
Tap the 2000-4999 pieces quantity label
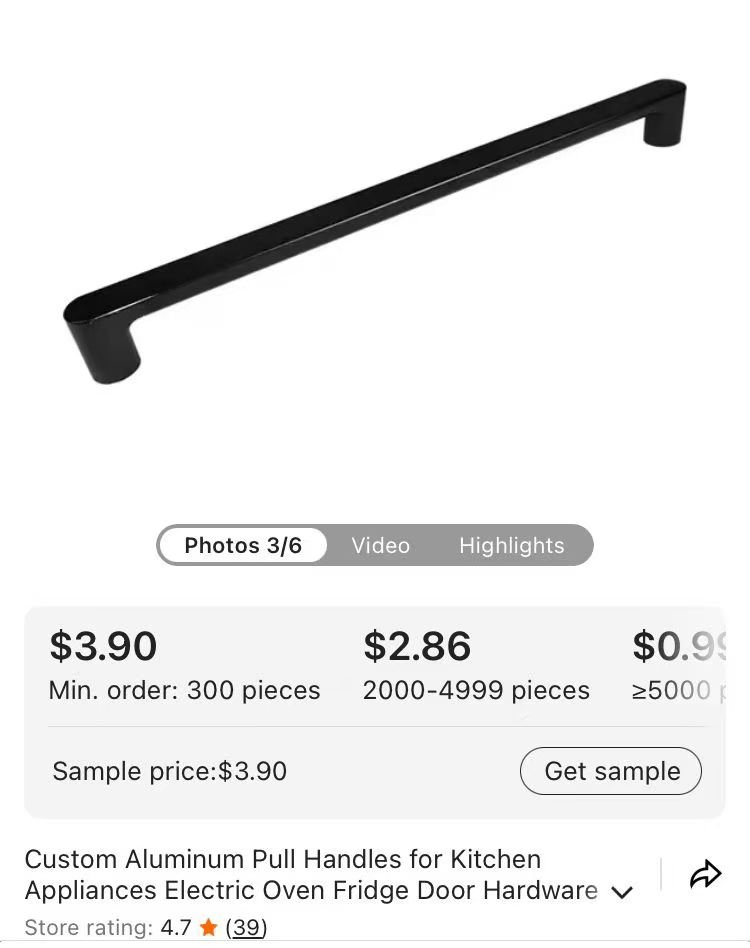tap(476, 690)
